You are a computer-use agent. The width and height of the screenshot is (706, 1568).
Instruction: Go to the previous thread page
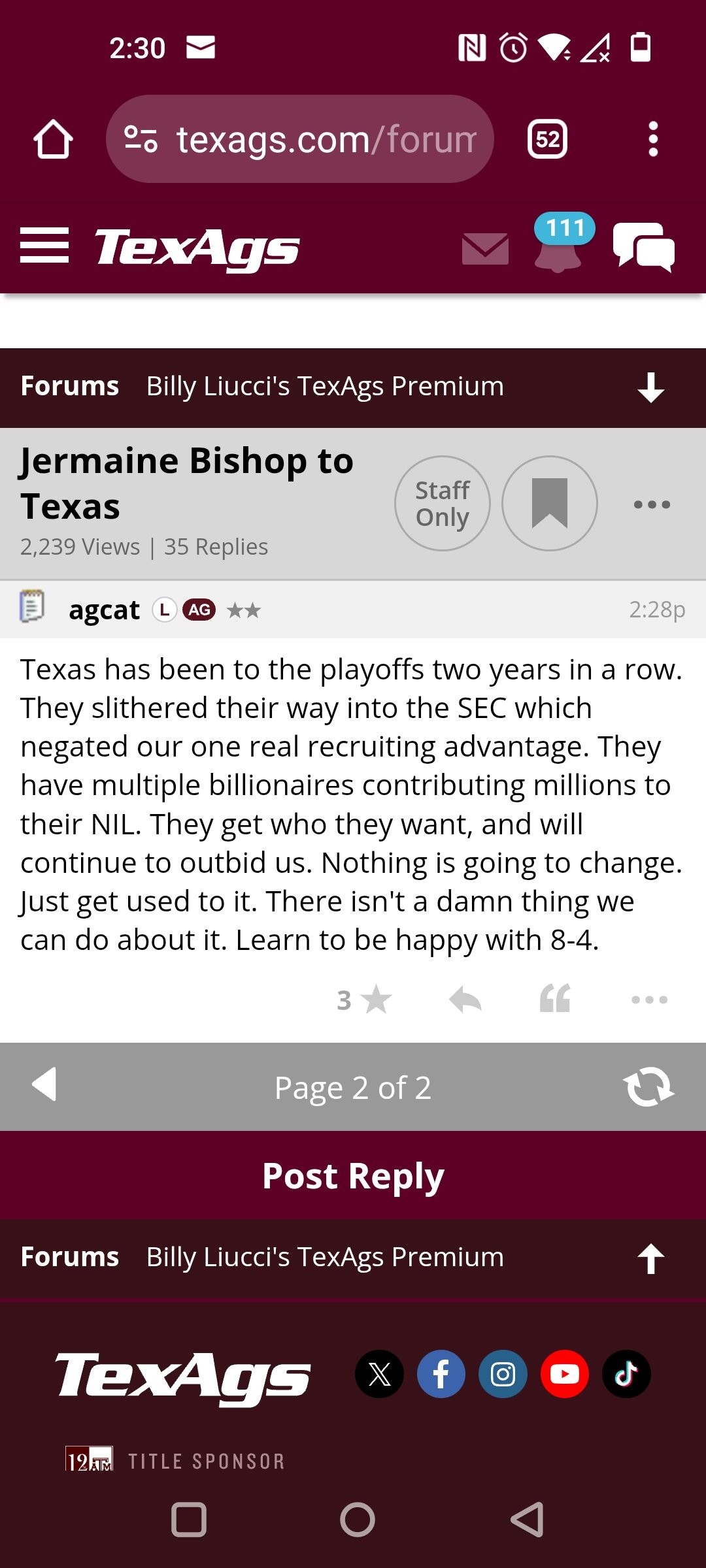(x=44, y=1085)
